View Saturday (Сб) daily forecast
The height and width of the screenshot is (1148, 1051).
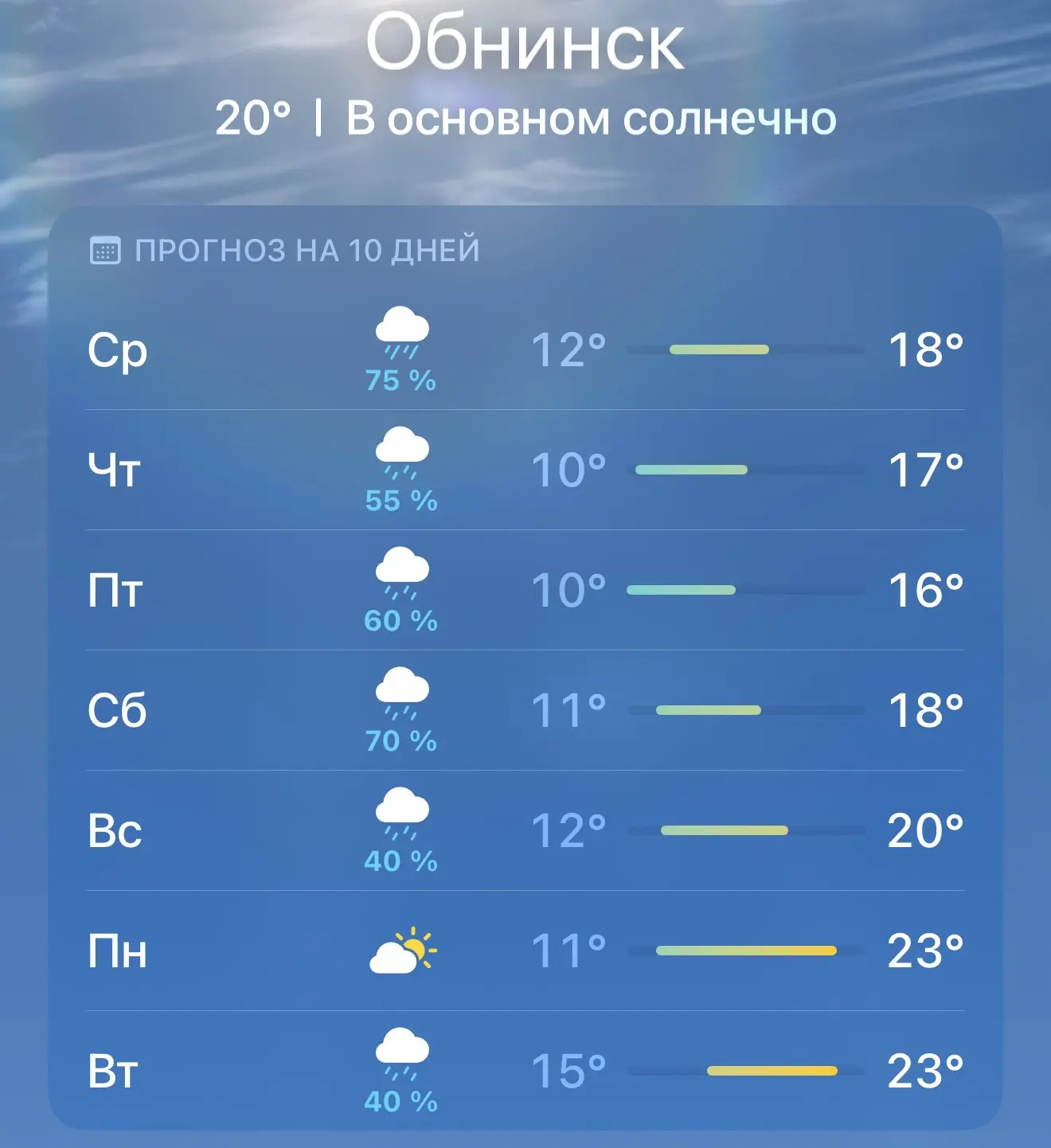[x=525, y=711]
